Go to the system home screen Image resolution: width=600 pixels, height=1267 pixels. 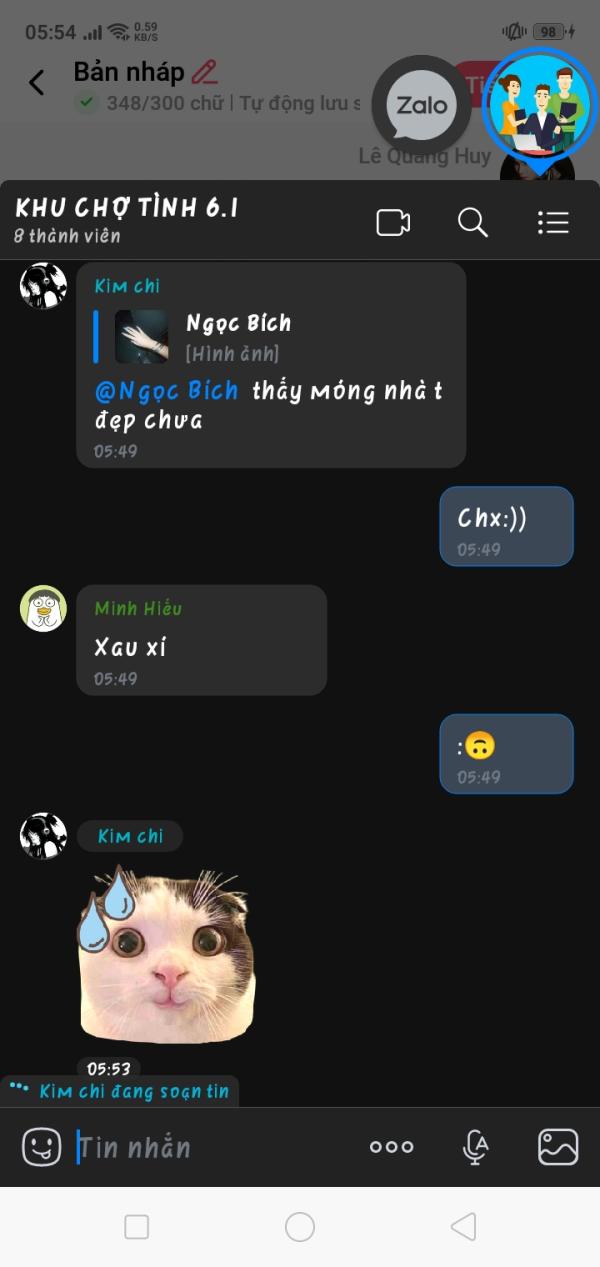[x=300, y=1227]
